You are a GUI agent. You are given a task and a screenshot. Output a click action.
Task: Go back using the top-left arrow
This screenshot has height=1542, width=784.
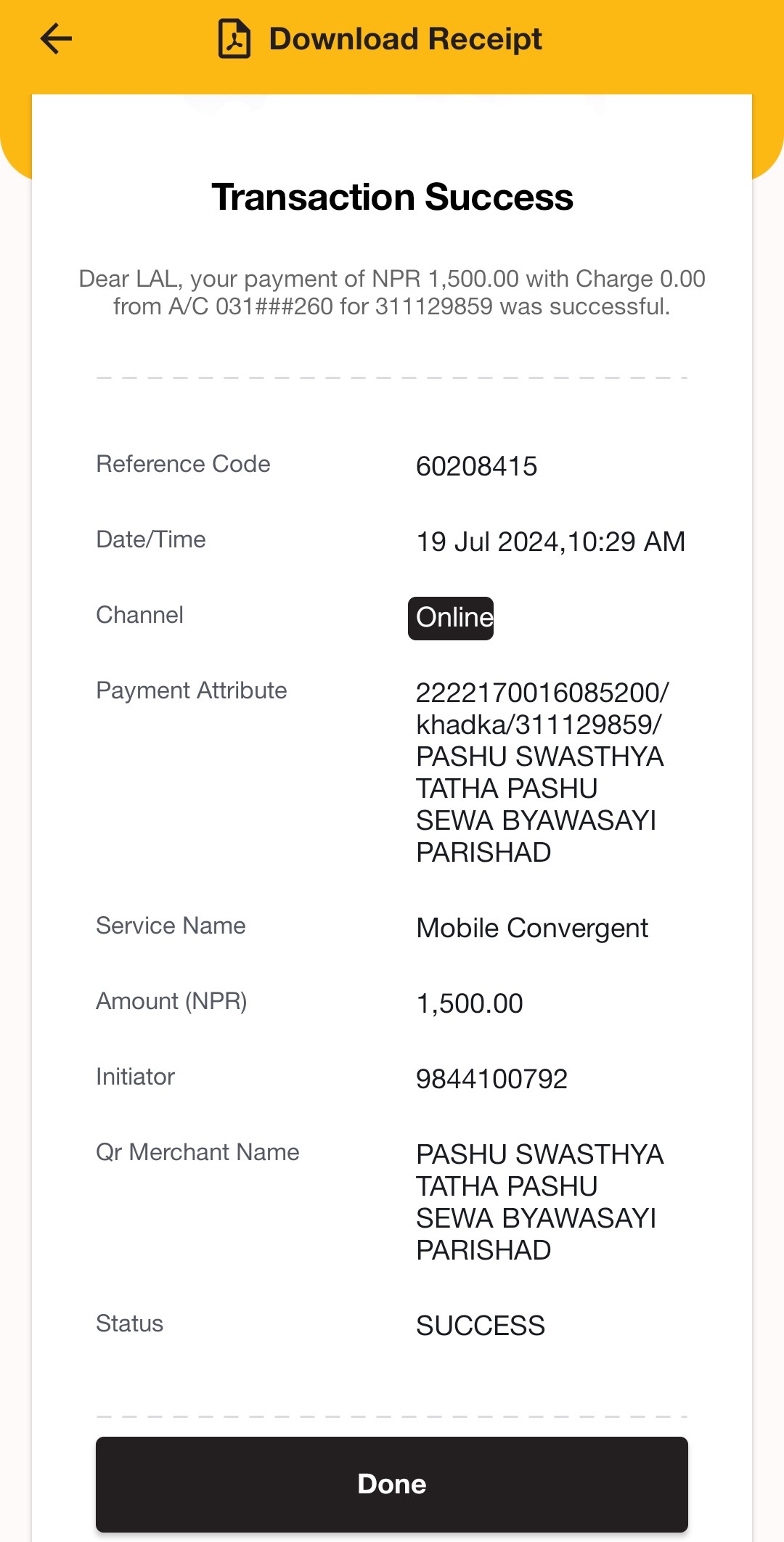[56, 39]
